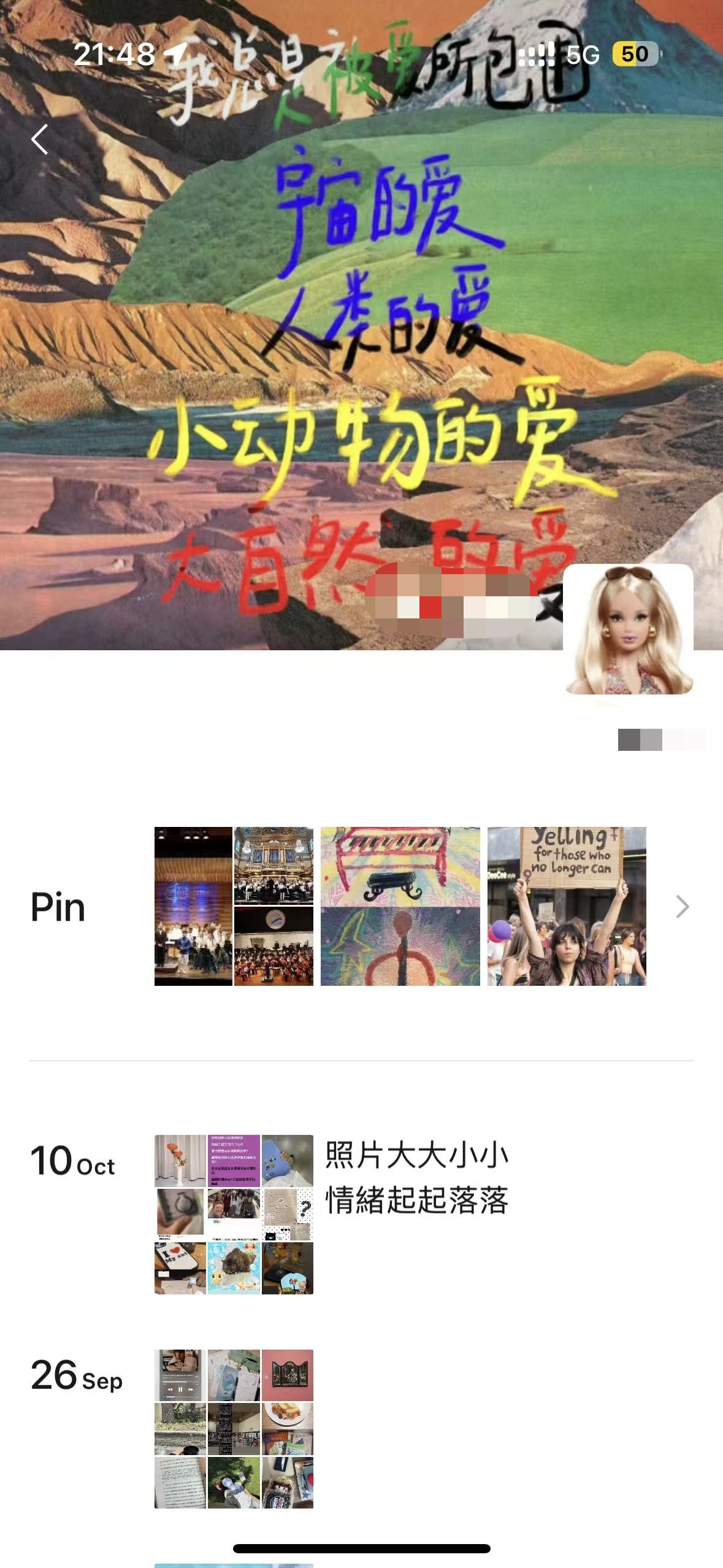Expand pinned posts with the chevron arrow
This screenshot has width=723, height=1568.
click(682, 906)
